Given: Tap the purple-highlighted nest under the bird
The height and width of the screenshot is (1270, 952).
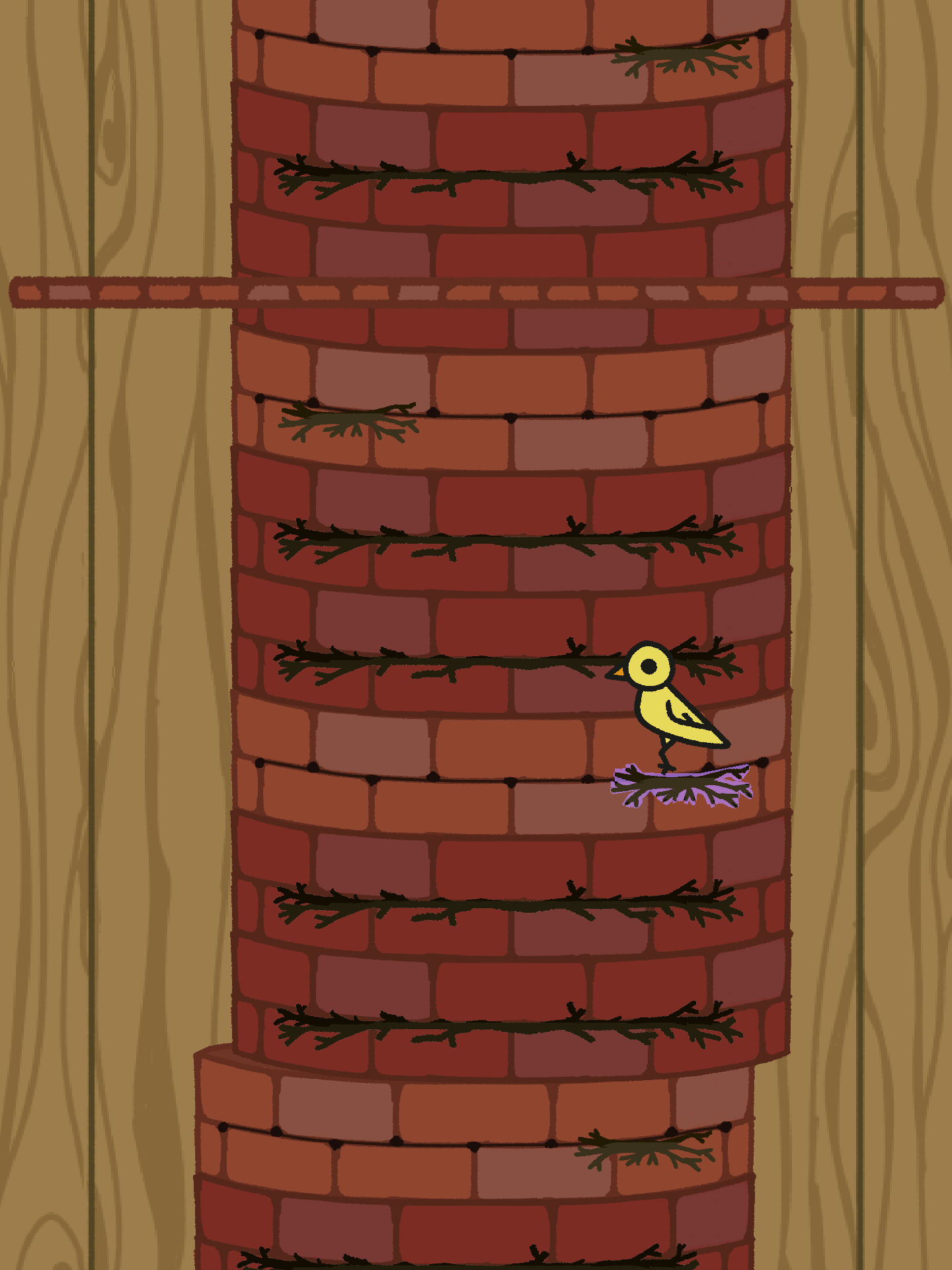Looking at the screenshot, I should 681,785.
